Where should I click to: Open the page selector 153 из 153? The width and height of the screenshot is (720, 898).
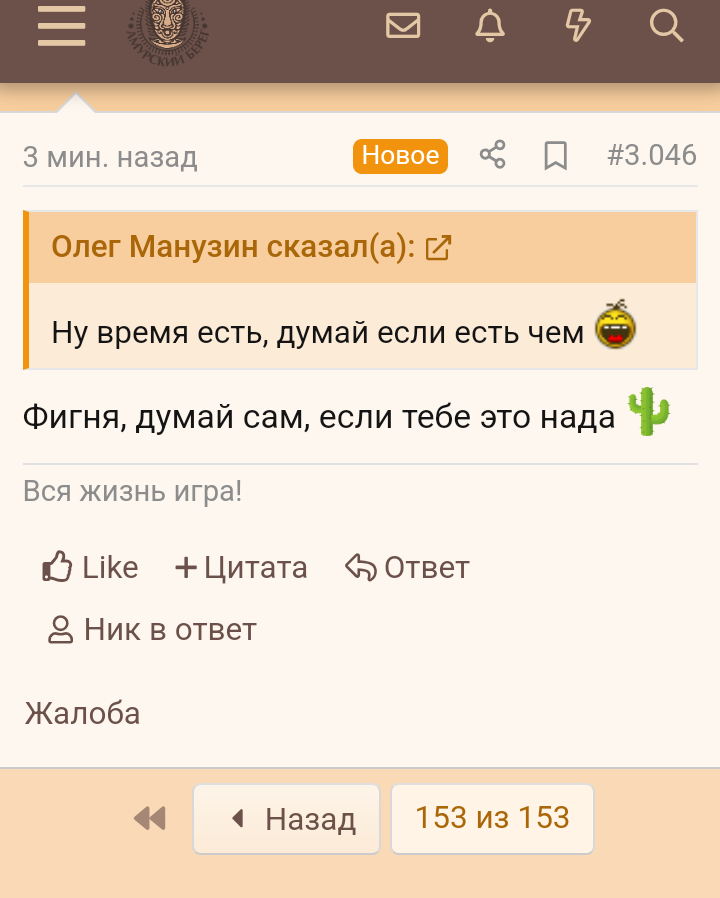coord(492,818)
